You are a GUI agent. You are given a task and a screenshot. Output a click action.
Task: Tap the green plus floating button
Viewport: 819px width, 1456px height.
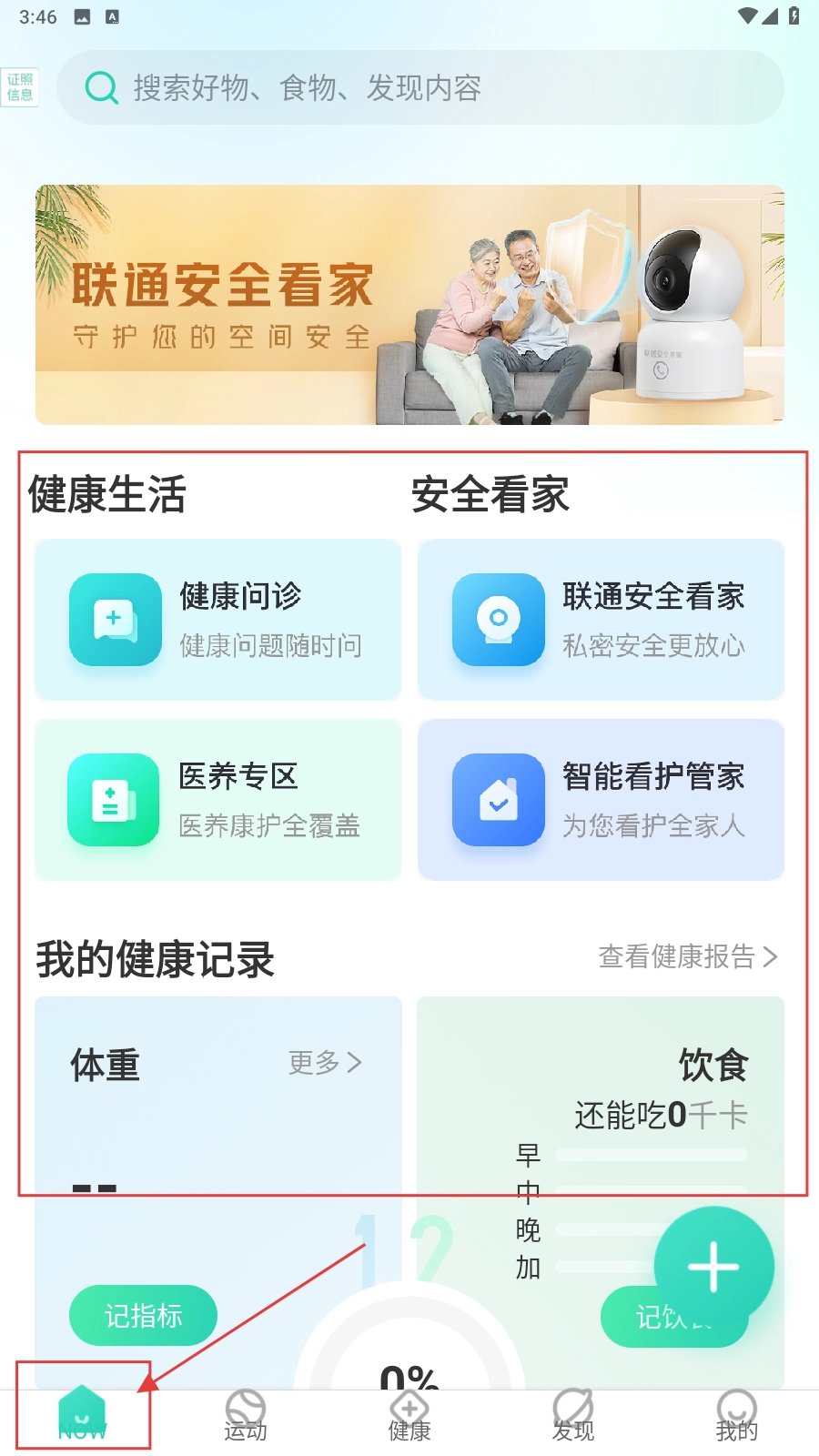[x=713, y=1266]
